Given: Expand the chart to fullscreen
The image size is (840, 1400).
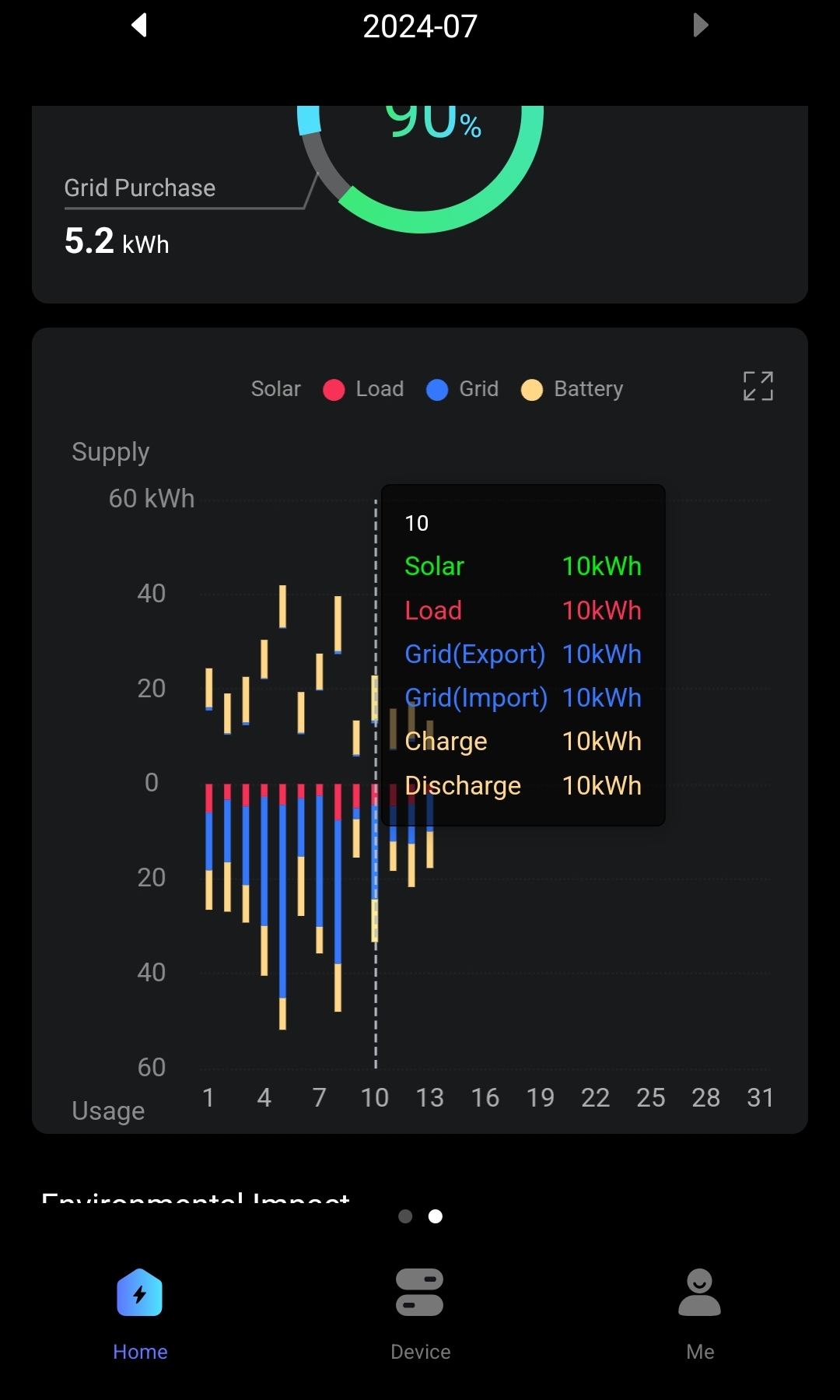Looking at the screenshot, I should pos(758,386).
